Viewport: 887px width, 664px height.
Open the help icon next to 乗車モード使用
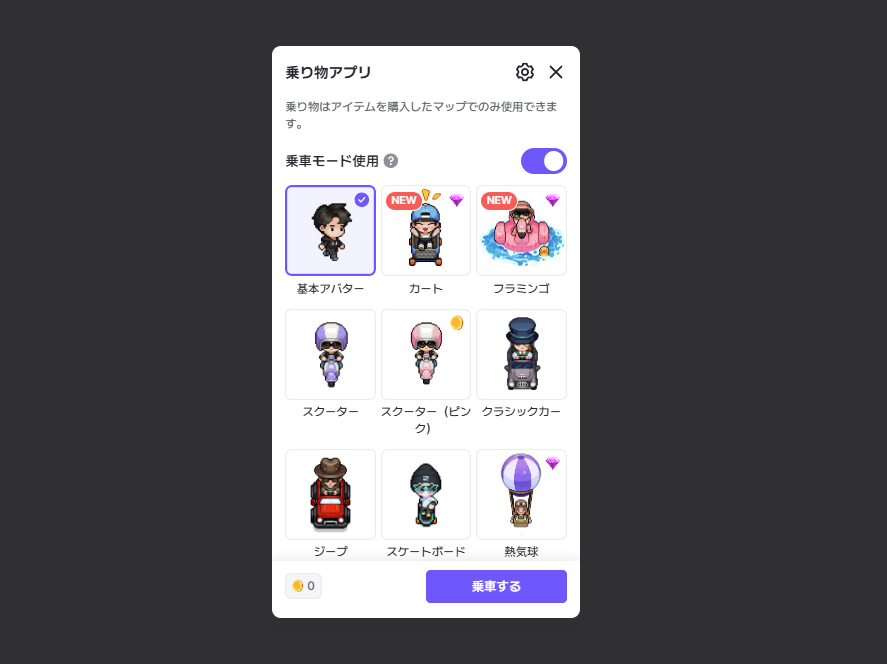coord(391,161)
